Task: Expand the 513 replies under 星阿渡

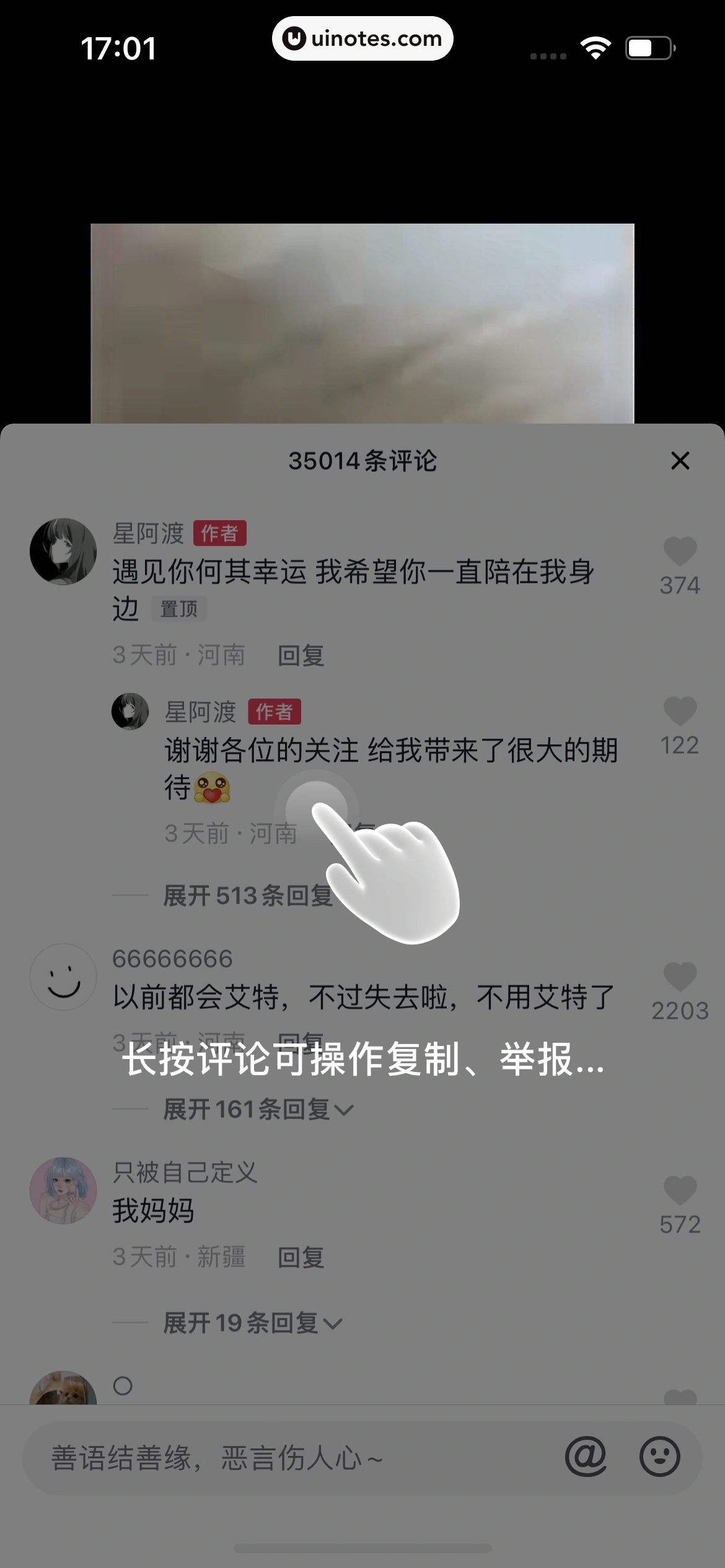Action: 248,896
